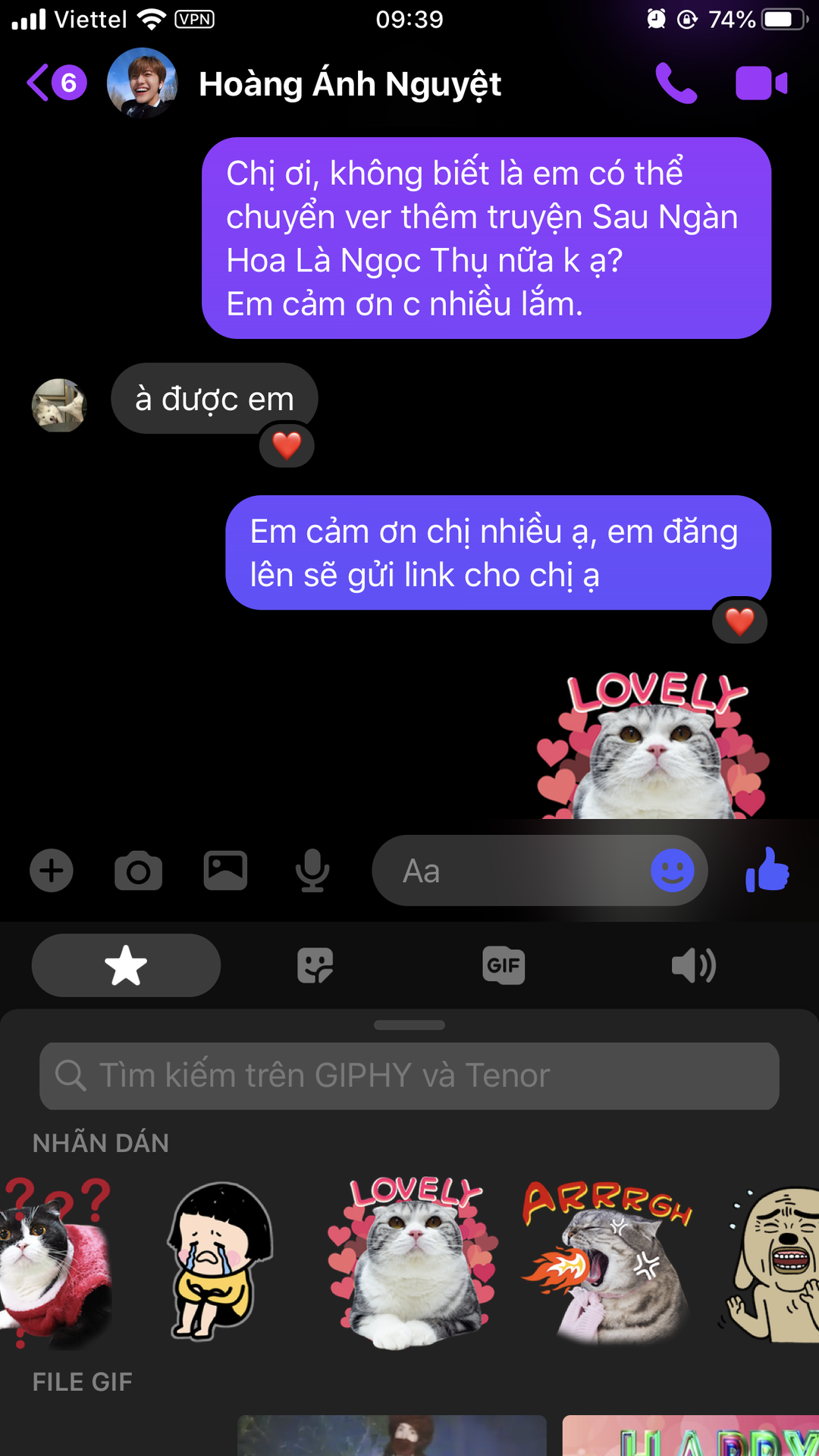819x1456 pixels.
Task: Start a video call
Action: [761, 83]
